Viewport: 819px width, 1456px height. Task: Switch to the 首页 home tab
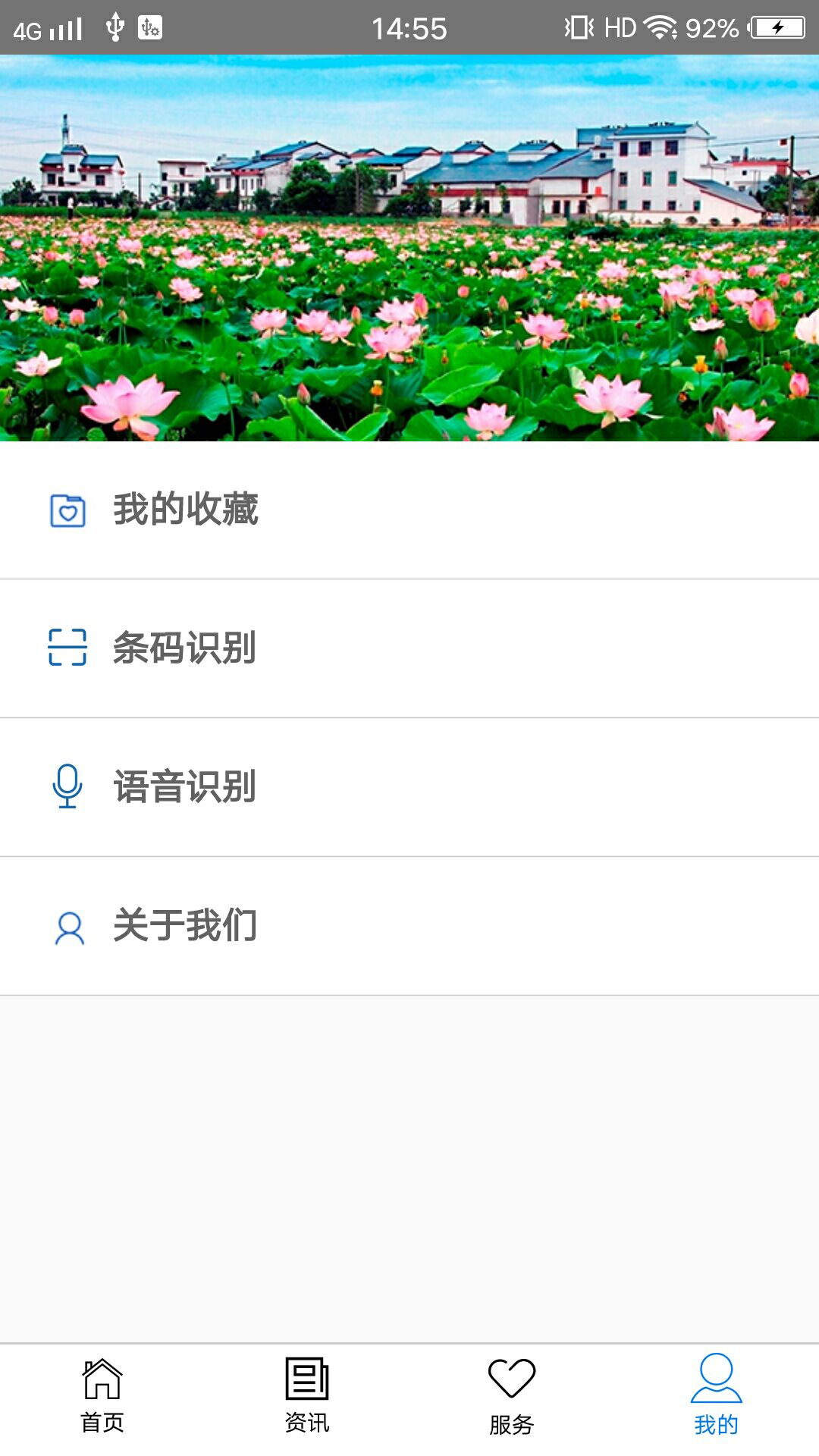click(102, 1397)
